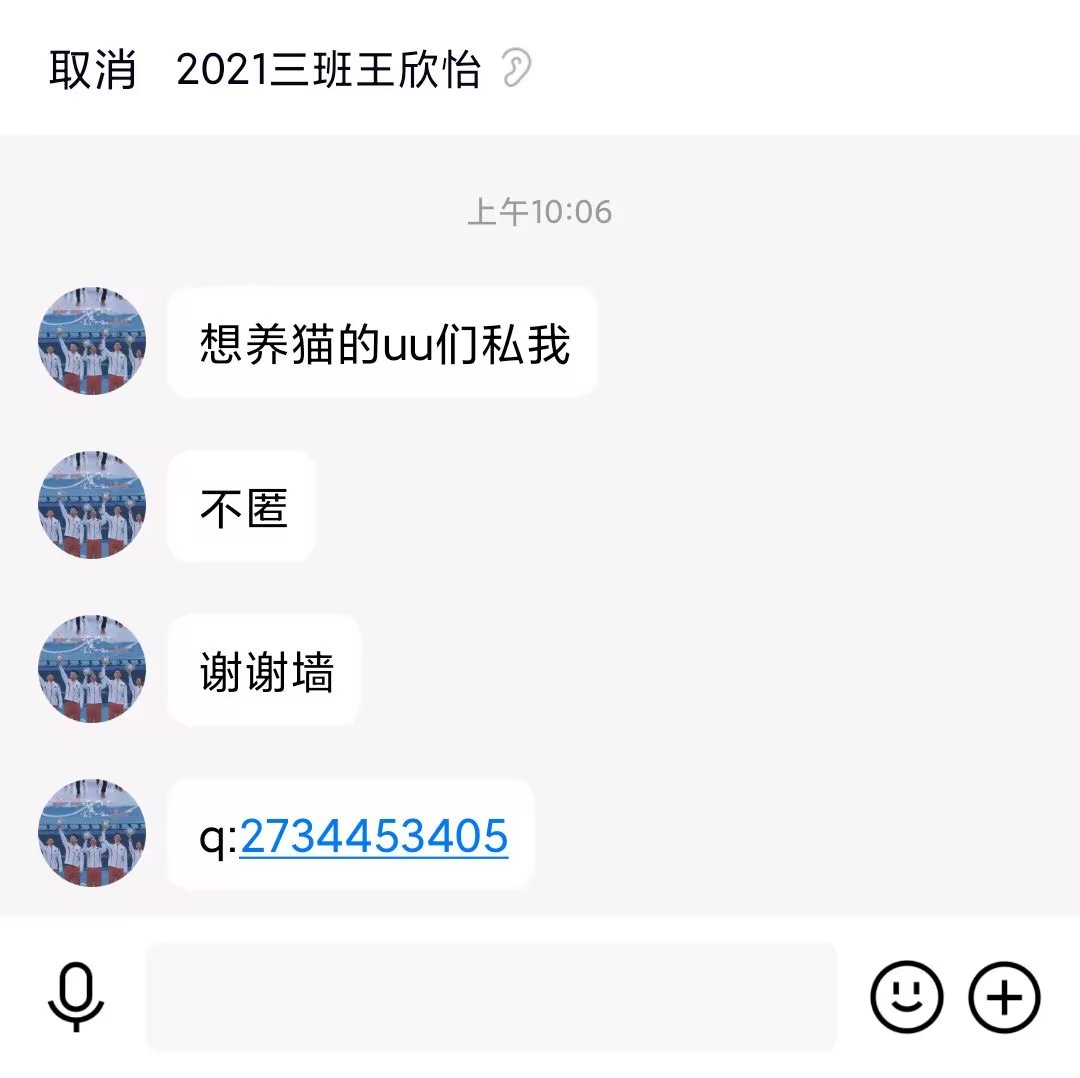The width and height of the screenshot is (1080, 1078).
Task: Tap 取消 to cancel
Action: [x=92, y=70]
